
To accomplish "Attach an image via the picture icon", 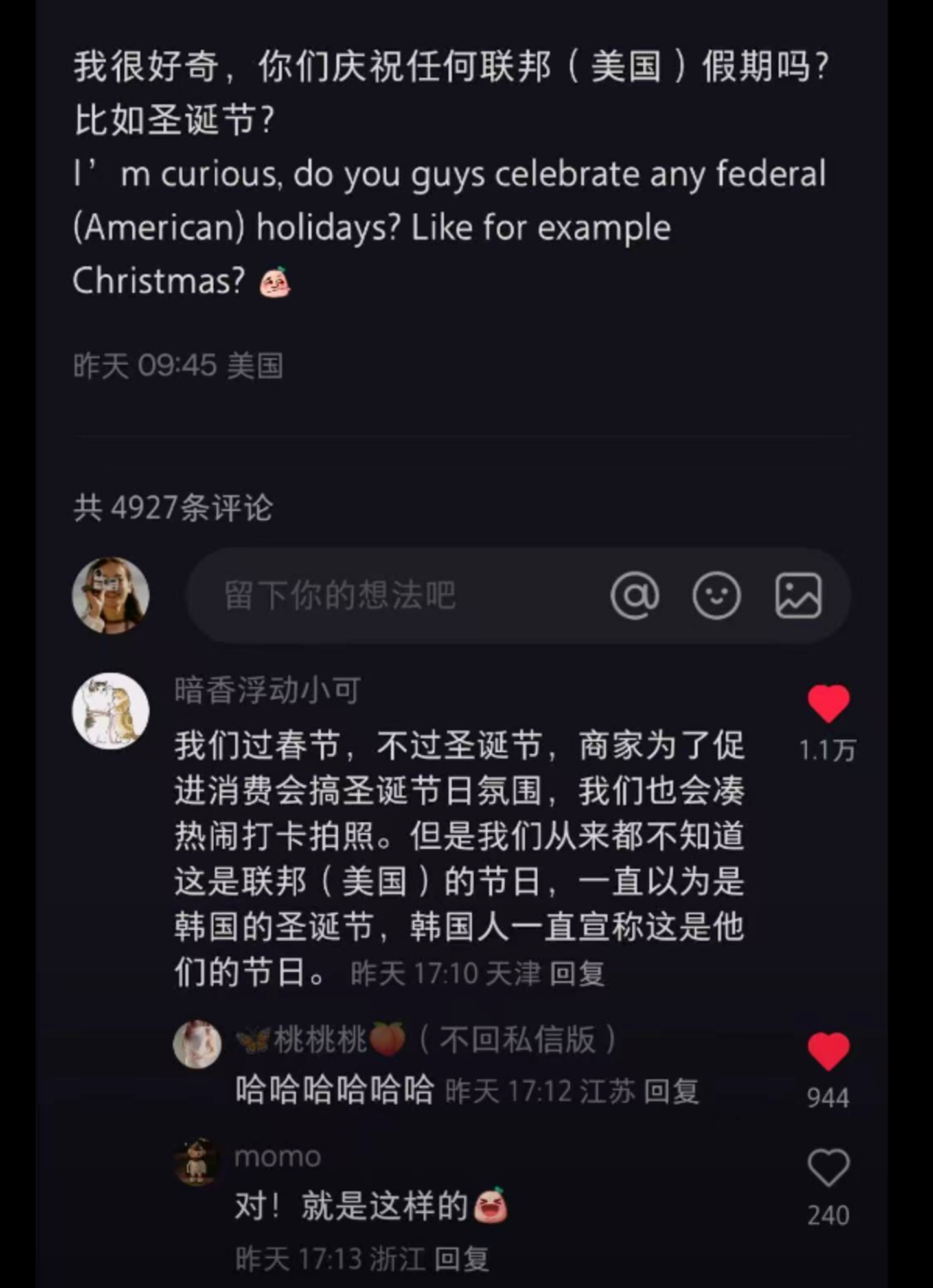I will point(798,595).
